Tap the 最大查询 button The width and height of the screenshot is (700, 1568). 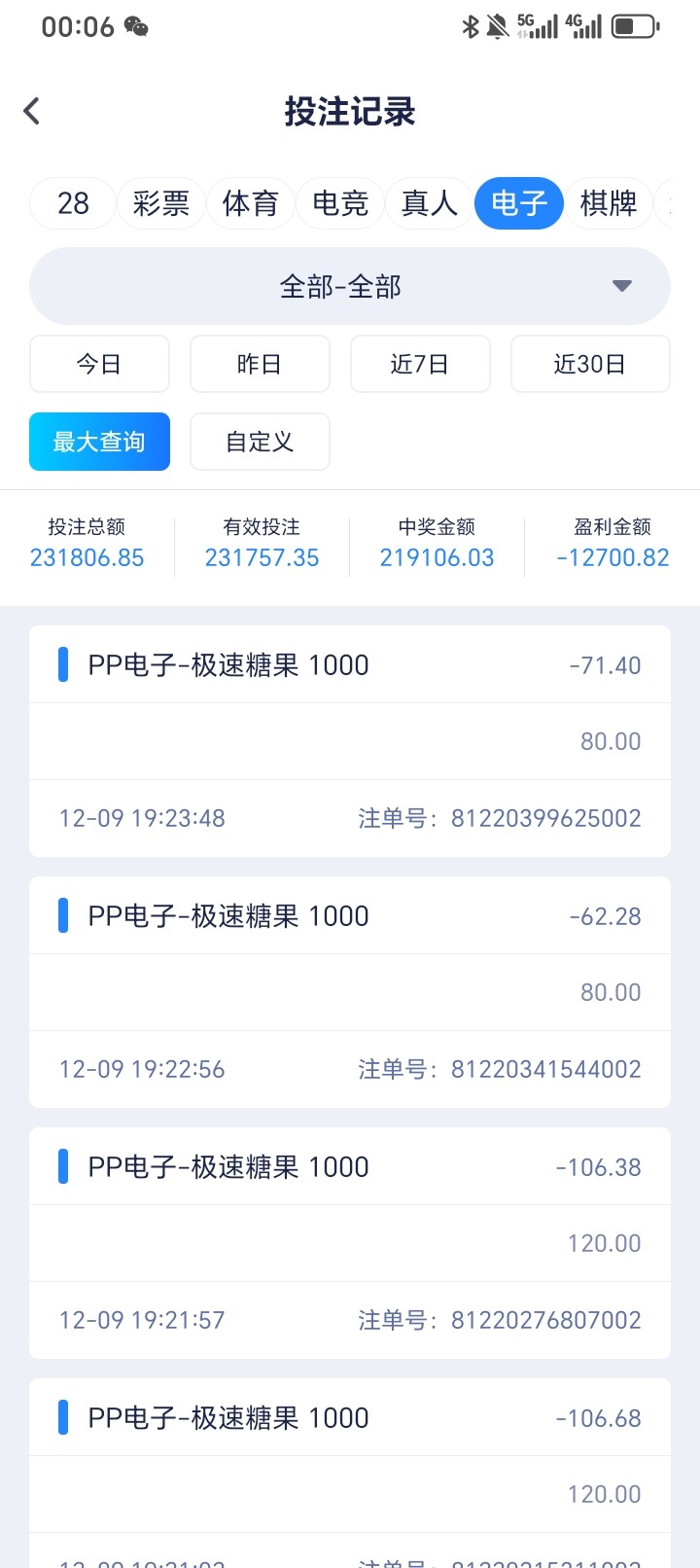click(x=99, y=442)
